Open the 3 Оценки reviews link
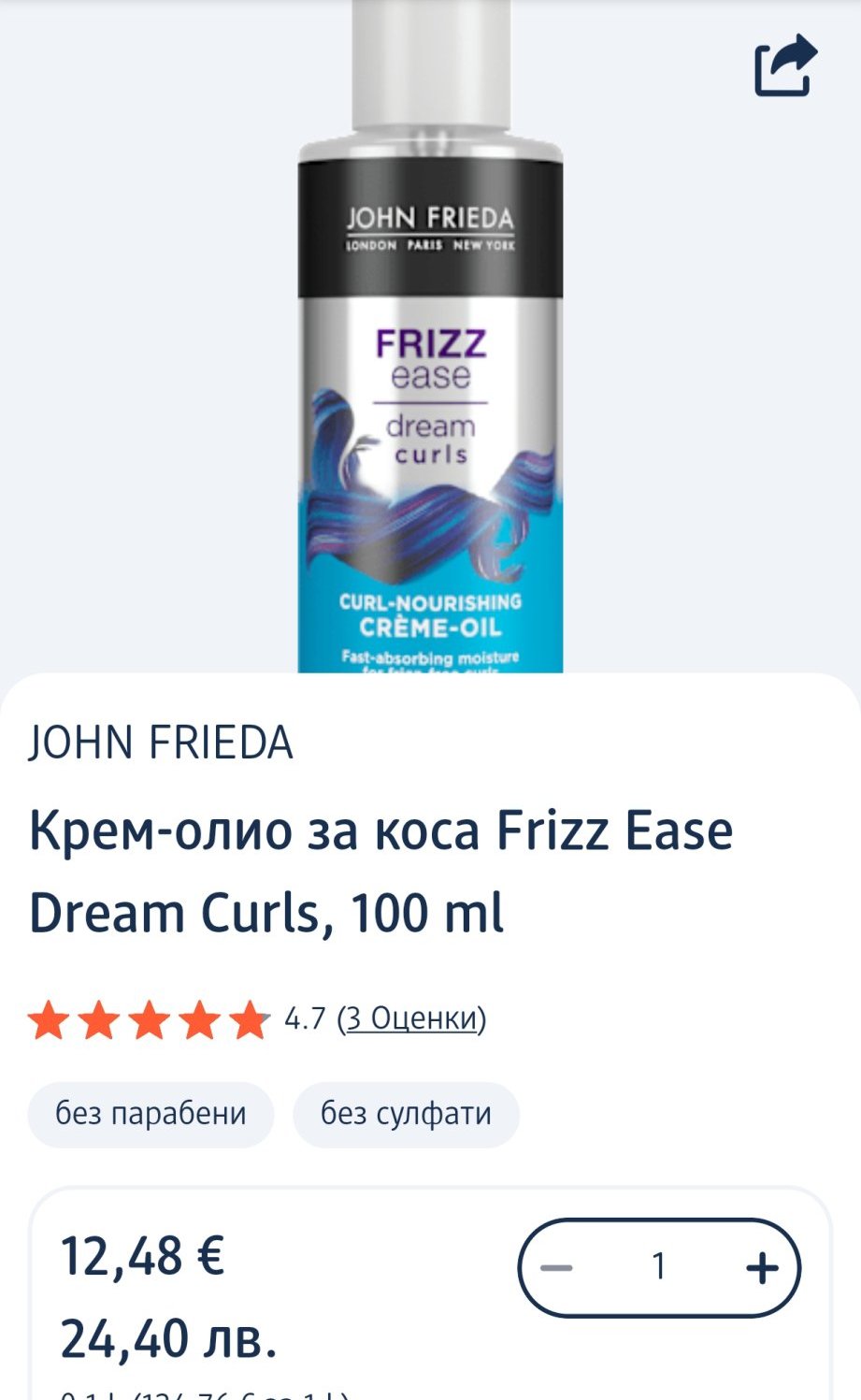Image resolution: width=861 pixels, height=1400 pixels. click(x=411, y=1018)
